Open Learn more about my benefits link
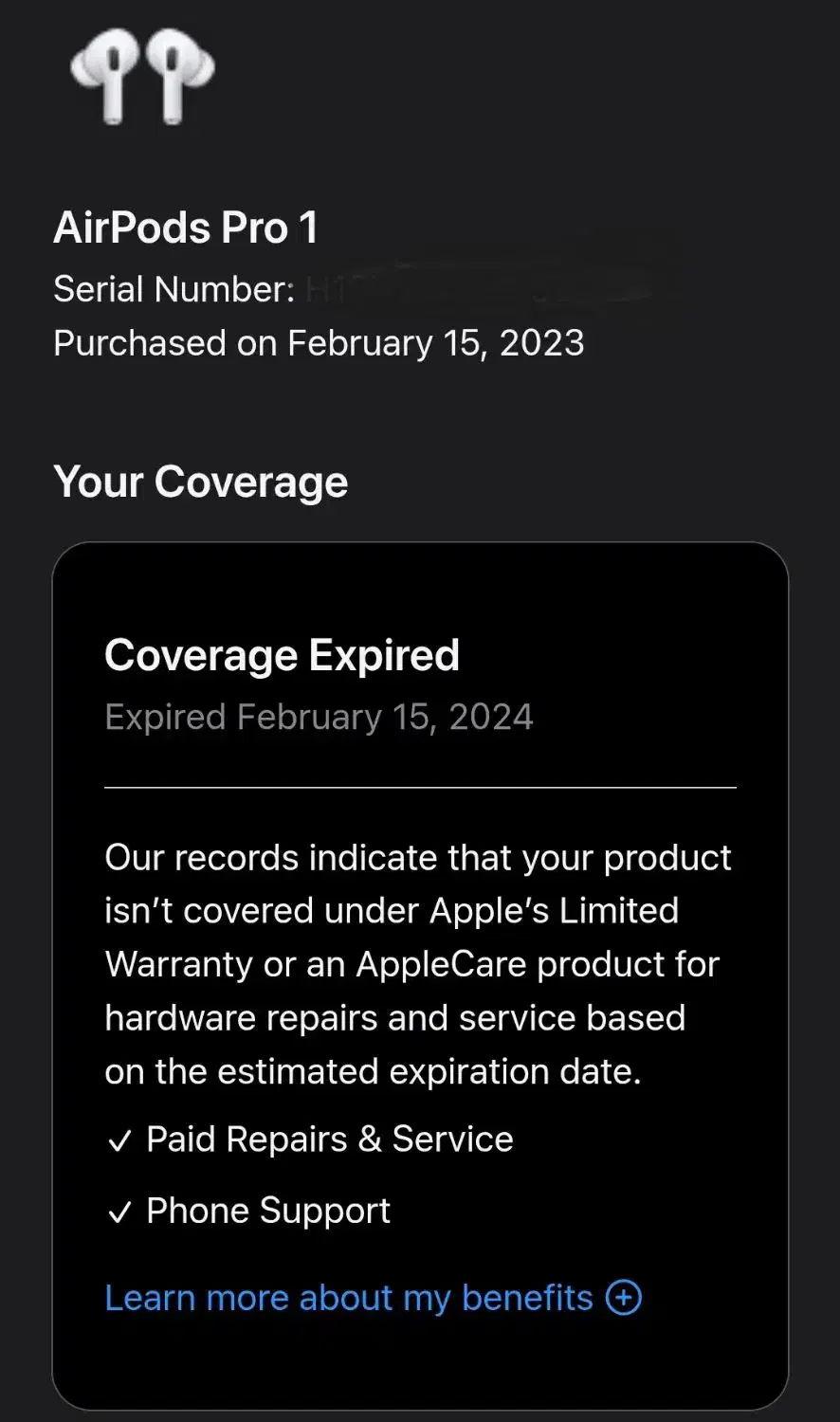Image resolution: width=840 pixels, height=1422 pixels. 374,1298
